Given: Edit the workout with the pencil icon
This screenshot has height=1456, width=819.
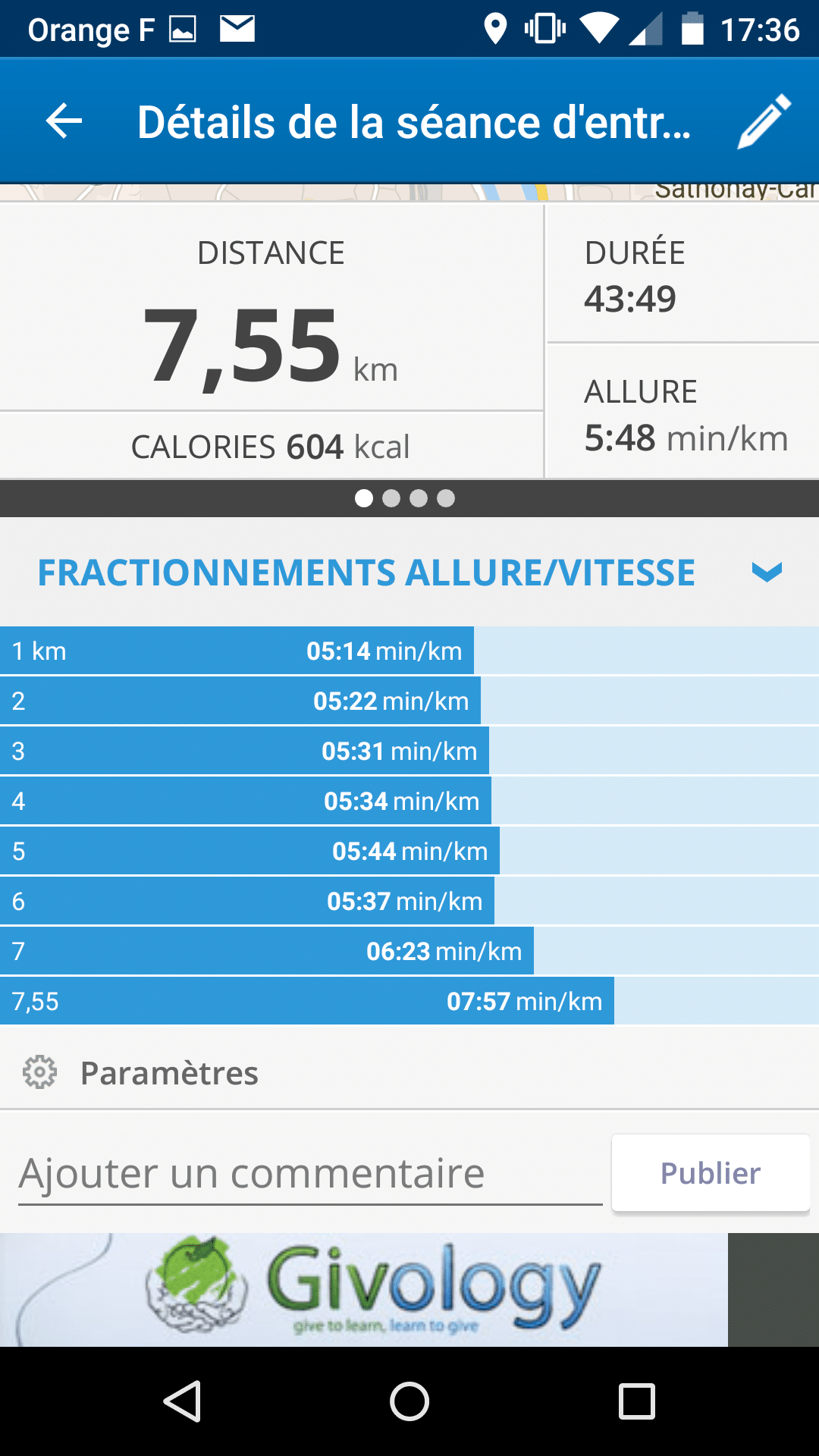Looking at the screenshot, I should pos(764,121).
